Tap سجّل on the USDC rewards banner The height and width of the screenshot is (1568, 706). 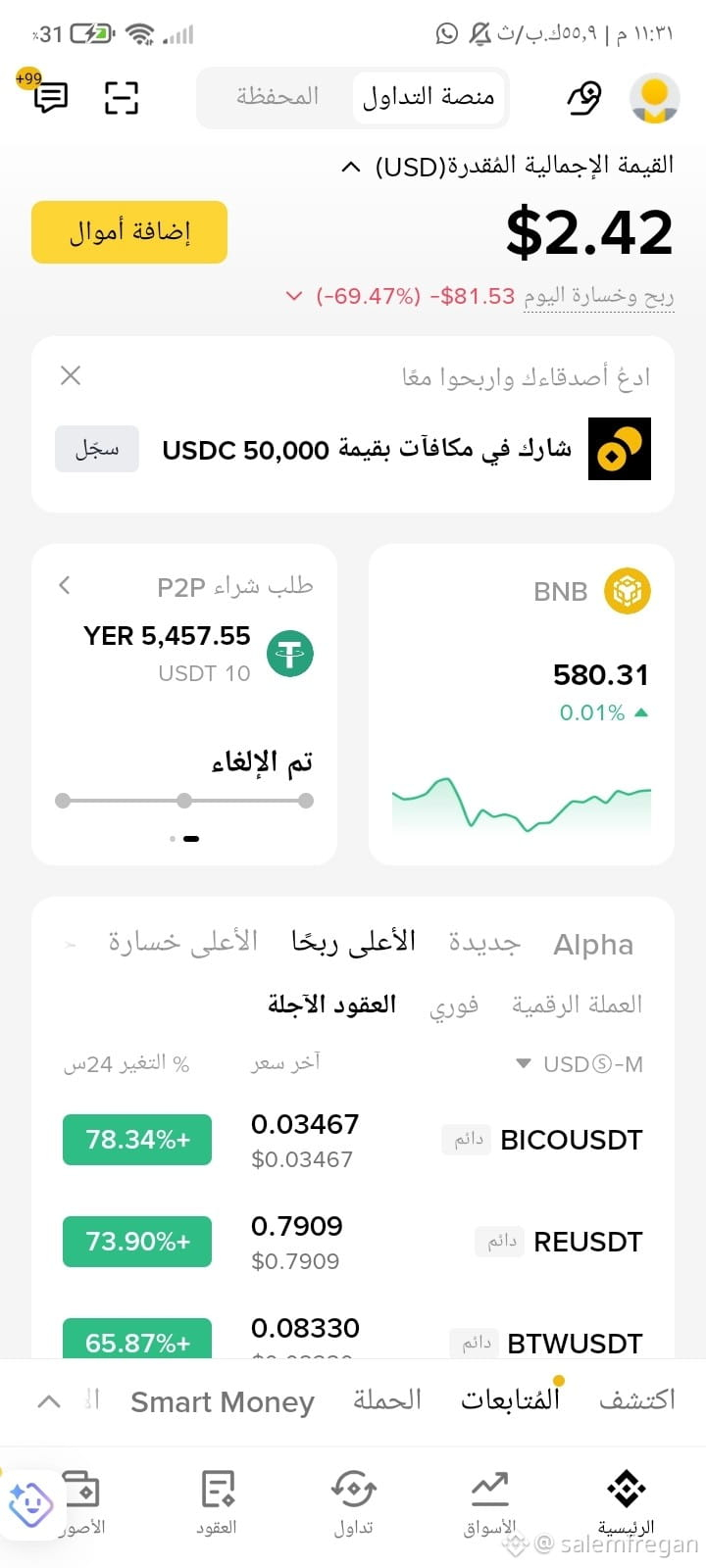point(97,449)
